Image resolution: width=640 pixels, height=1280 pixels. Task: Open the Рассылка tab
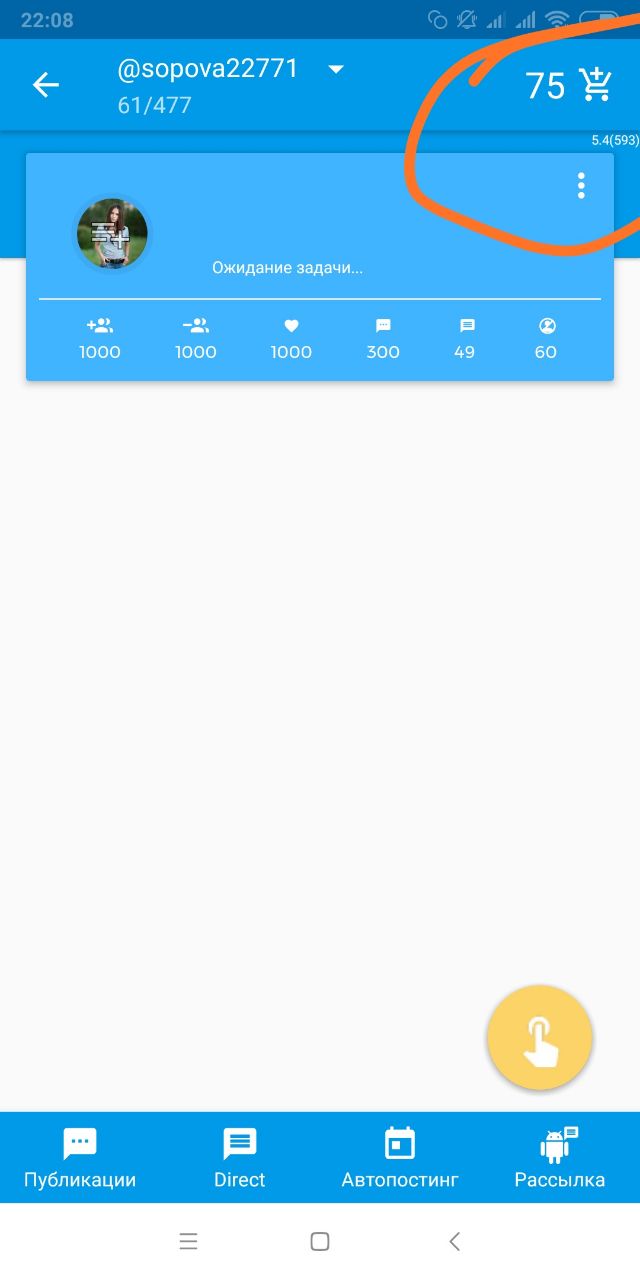coord(560,1157)
